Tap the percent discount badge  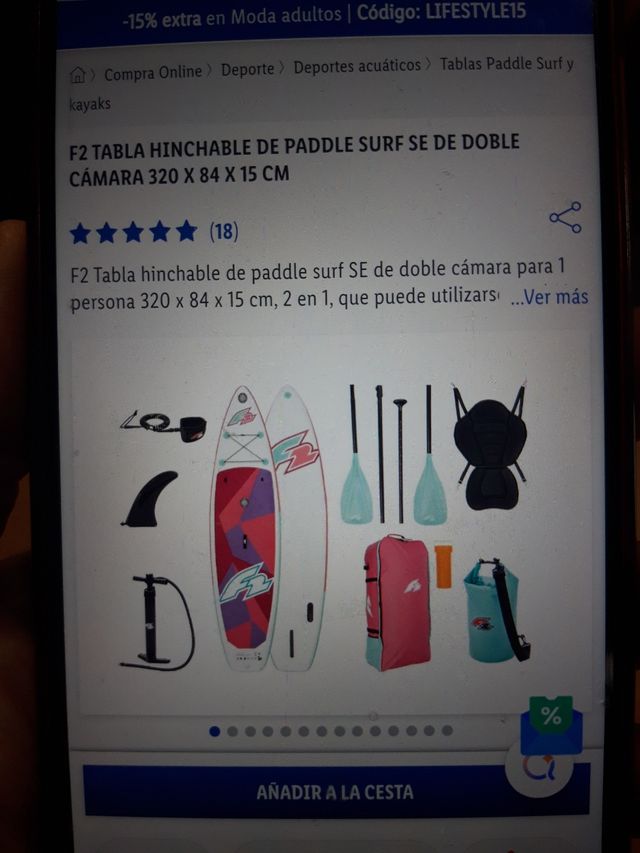pos(551,716)
